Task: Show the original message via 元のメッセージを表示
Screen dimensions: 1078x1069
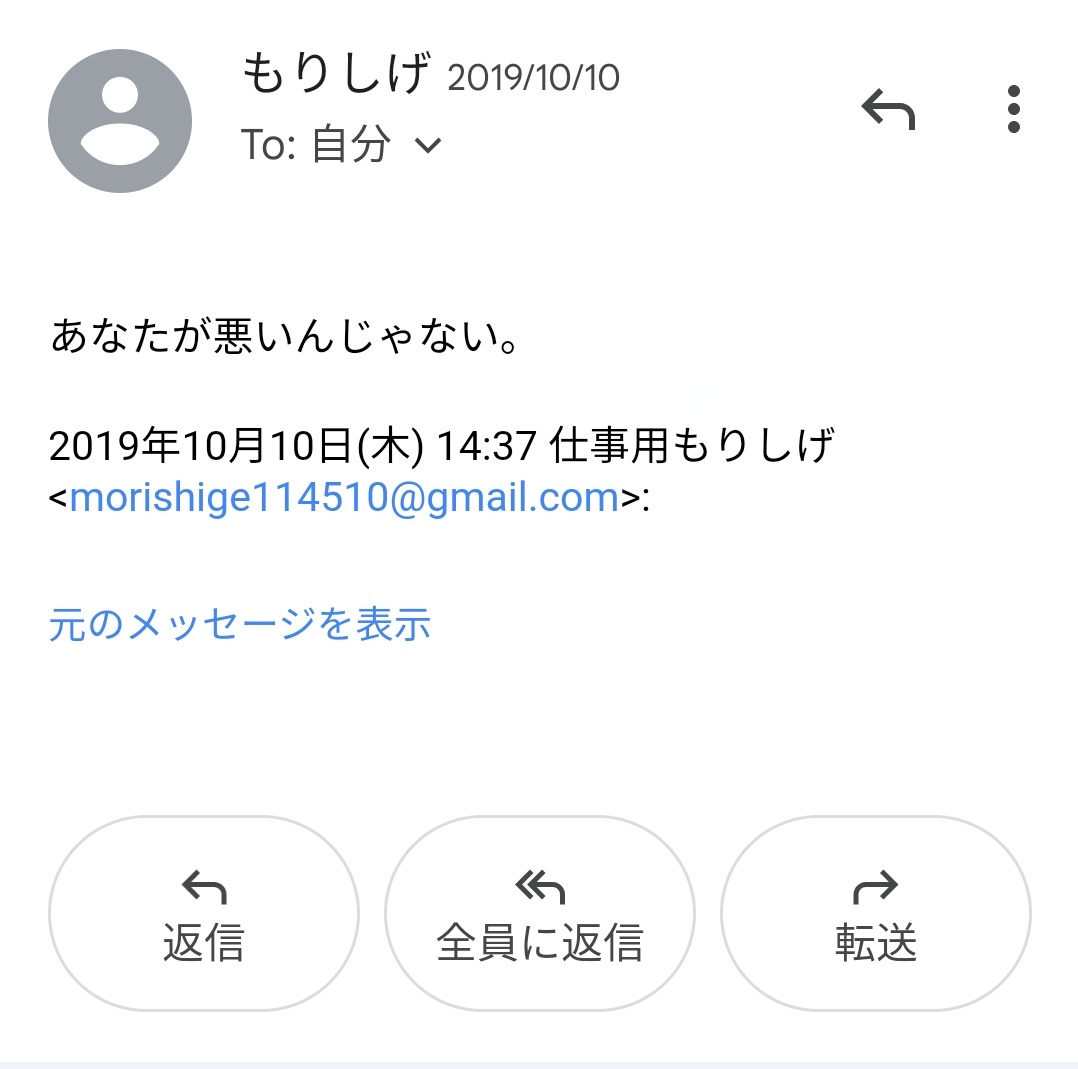Action: point(240,624)
